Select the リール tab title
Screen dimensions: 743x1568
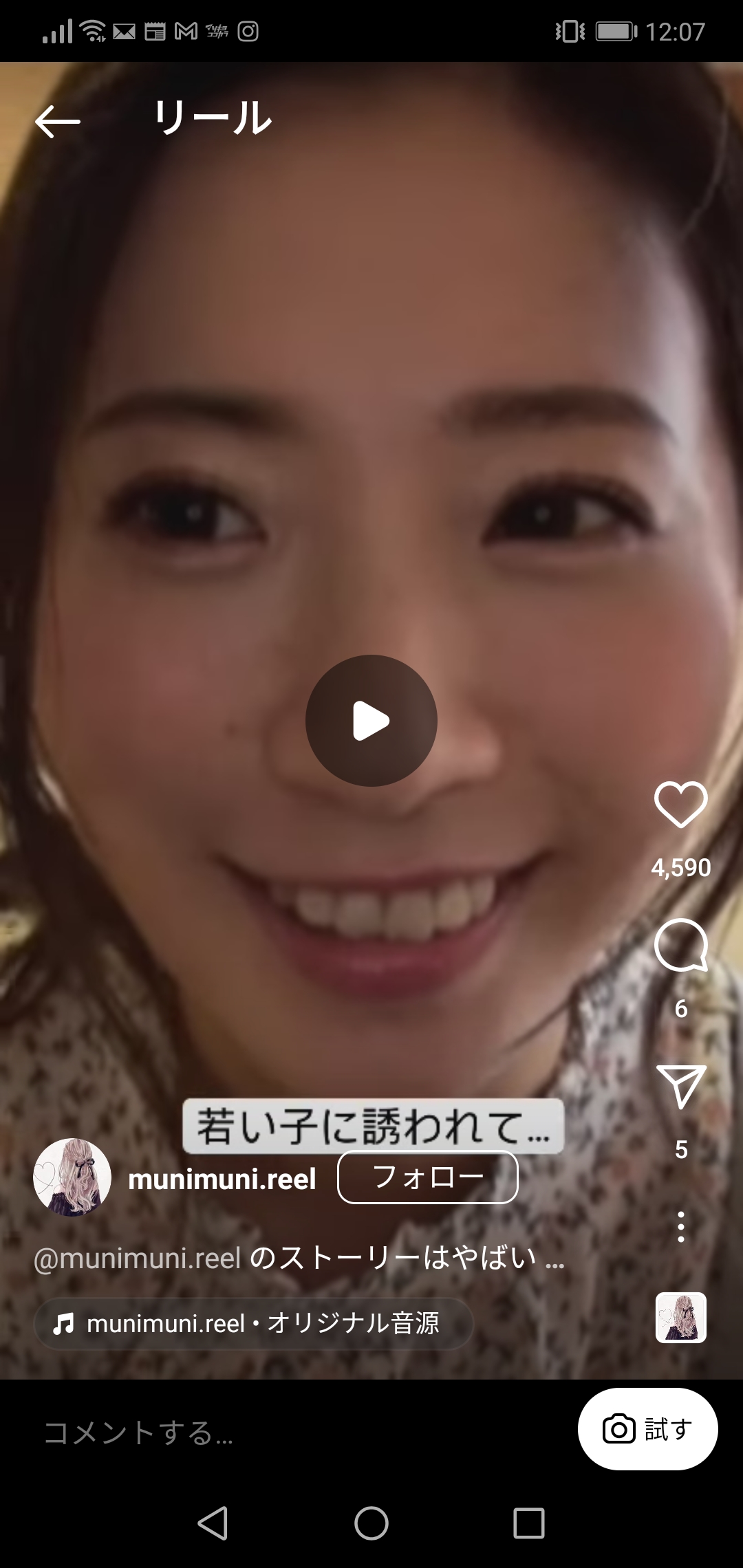(x=211, y=118)
